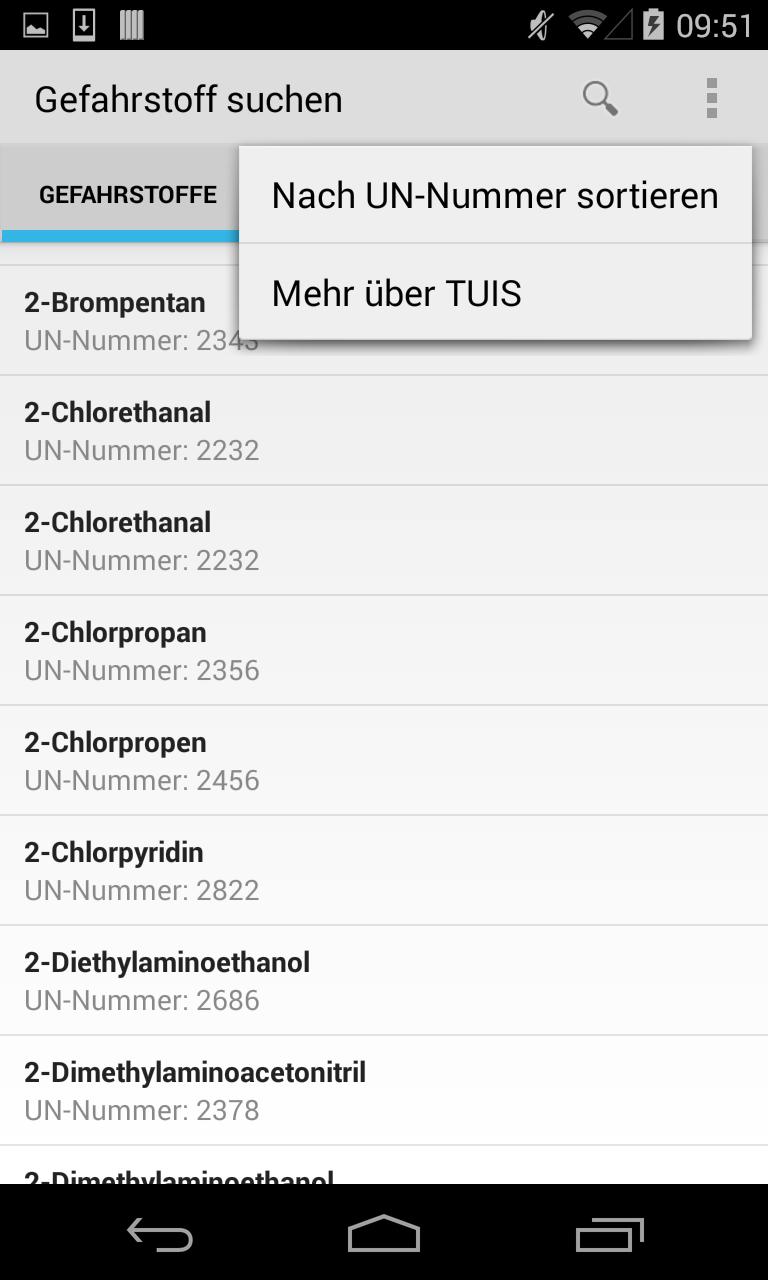Tap the muted ringer status icon

537,25
